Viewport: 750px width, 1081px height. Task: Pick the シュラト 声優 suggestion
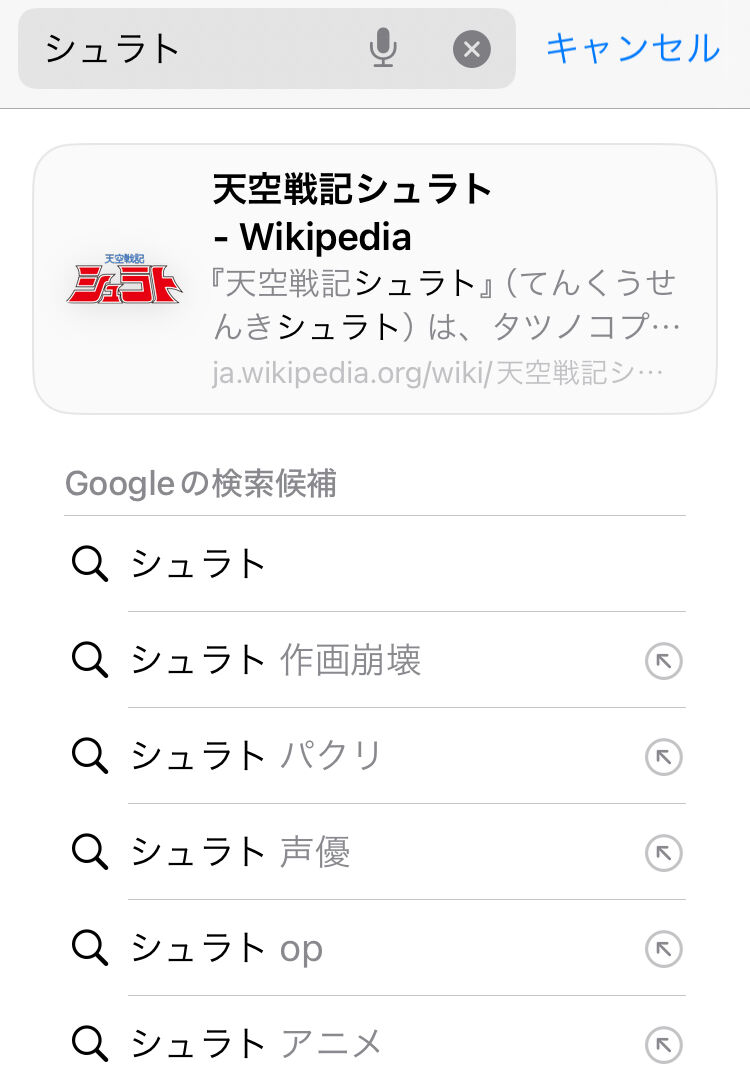pos(240,852)
